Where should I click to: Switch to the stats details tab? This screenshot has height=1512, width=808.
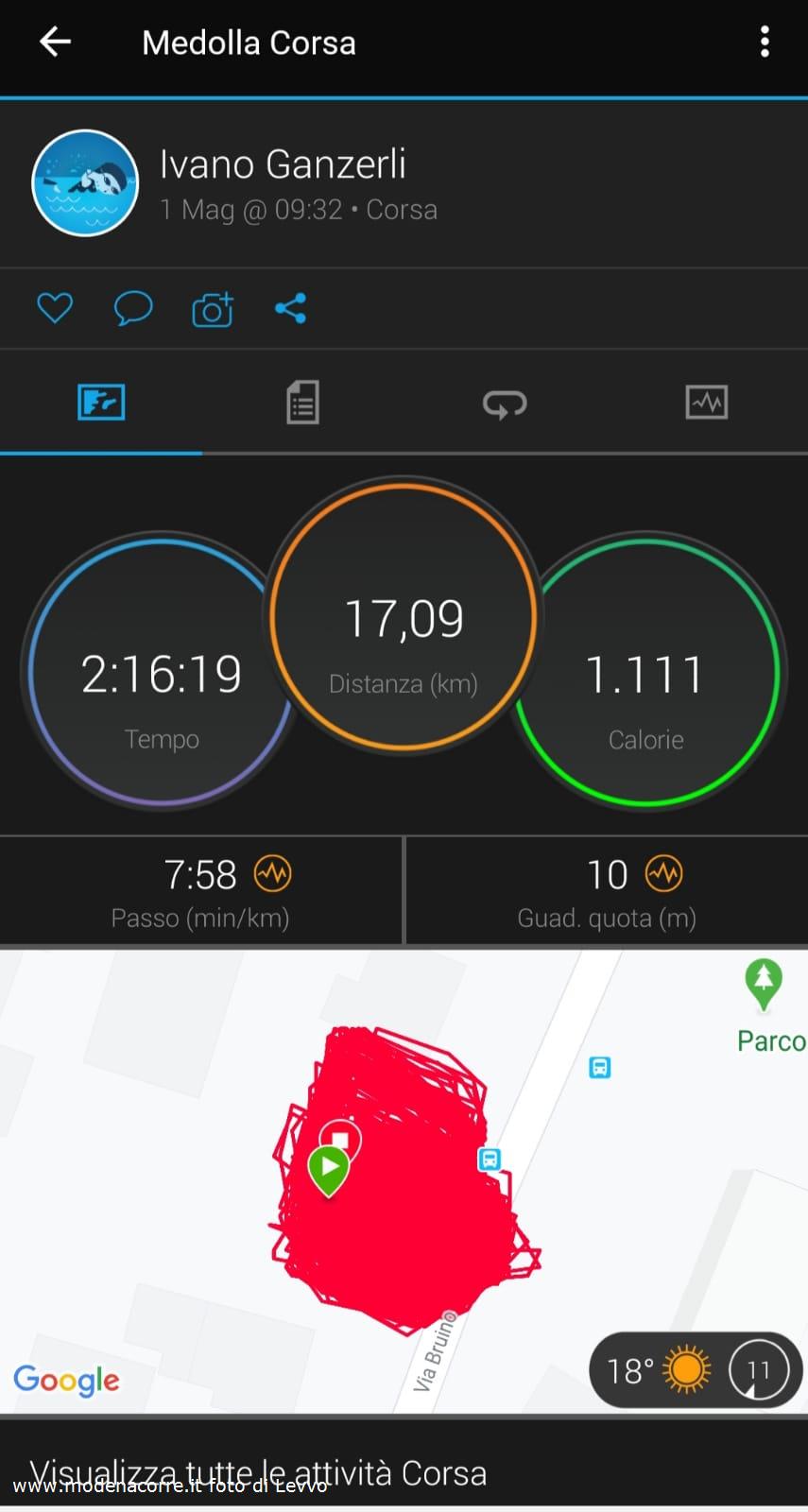[x=302, y=403]
